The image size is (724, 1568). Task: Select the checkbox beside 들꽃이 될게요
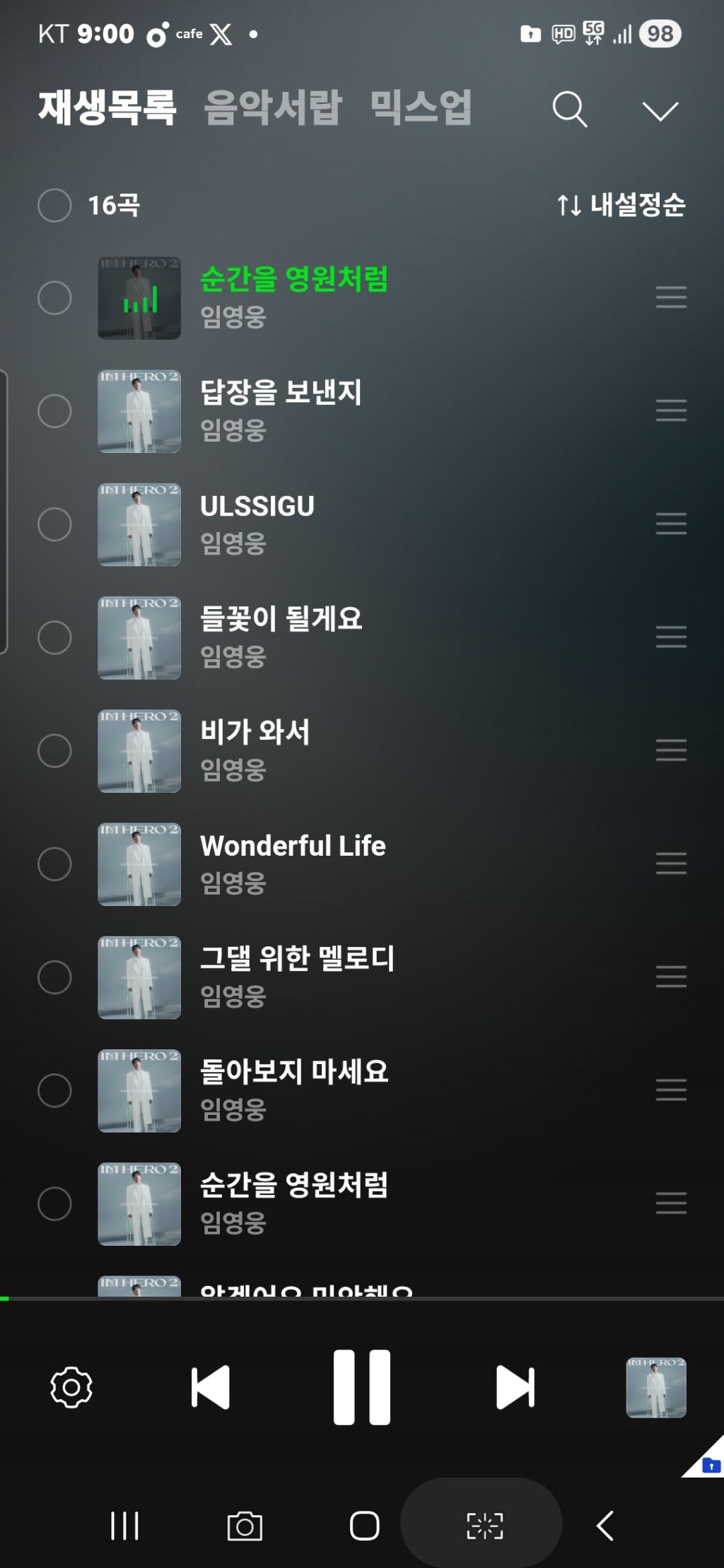(54, 637)
